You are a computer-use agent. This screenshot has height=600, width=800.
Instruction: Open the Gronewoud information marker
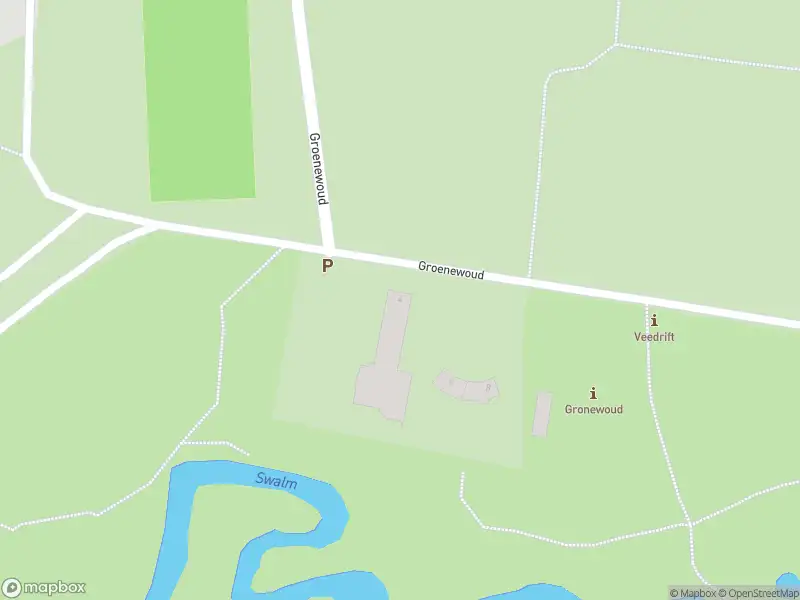point(594,393)
